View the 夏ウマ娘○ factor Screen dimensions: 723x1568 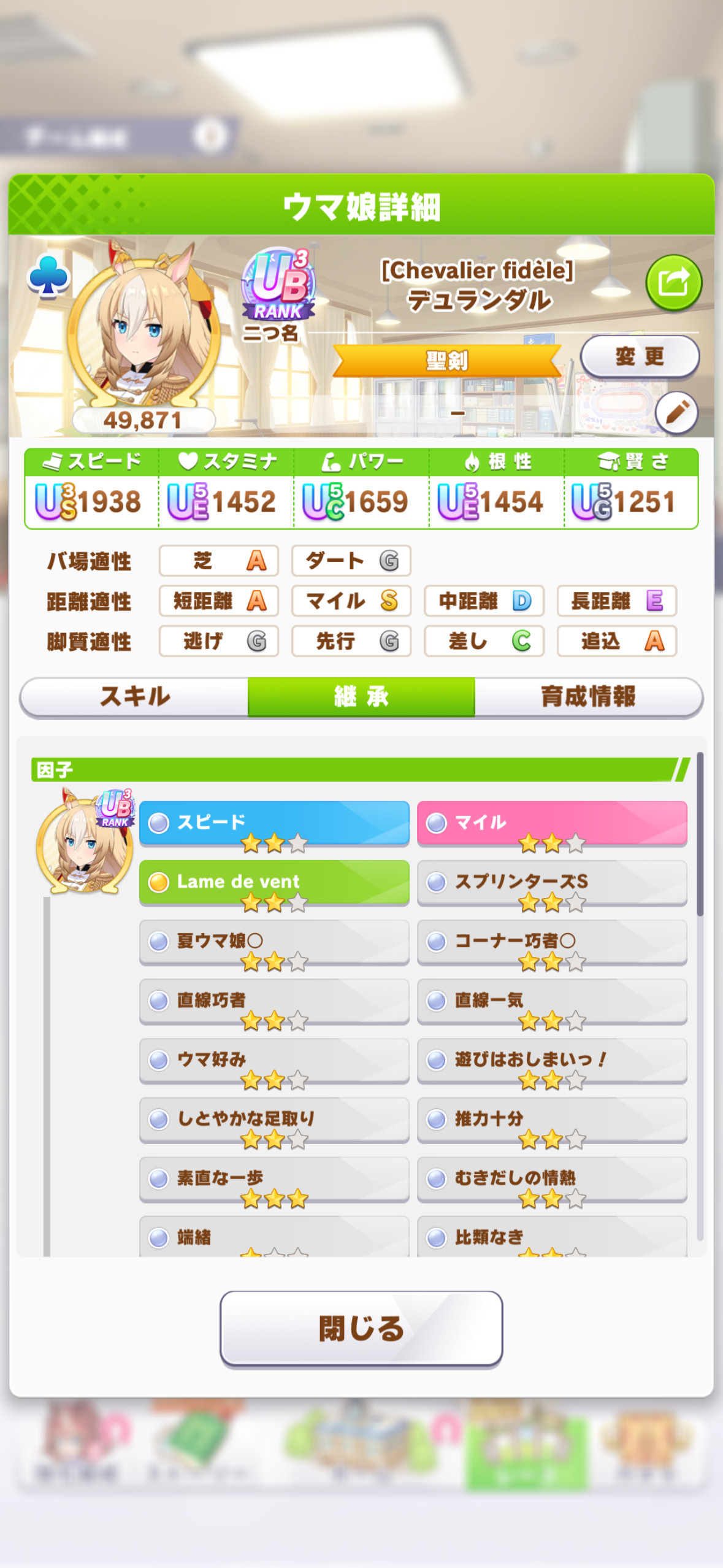pos(274,942)
